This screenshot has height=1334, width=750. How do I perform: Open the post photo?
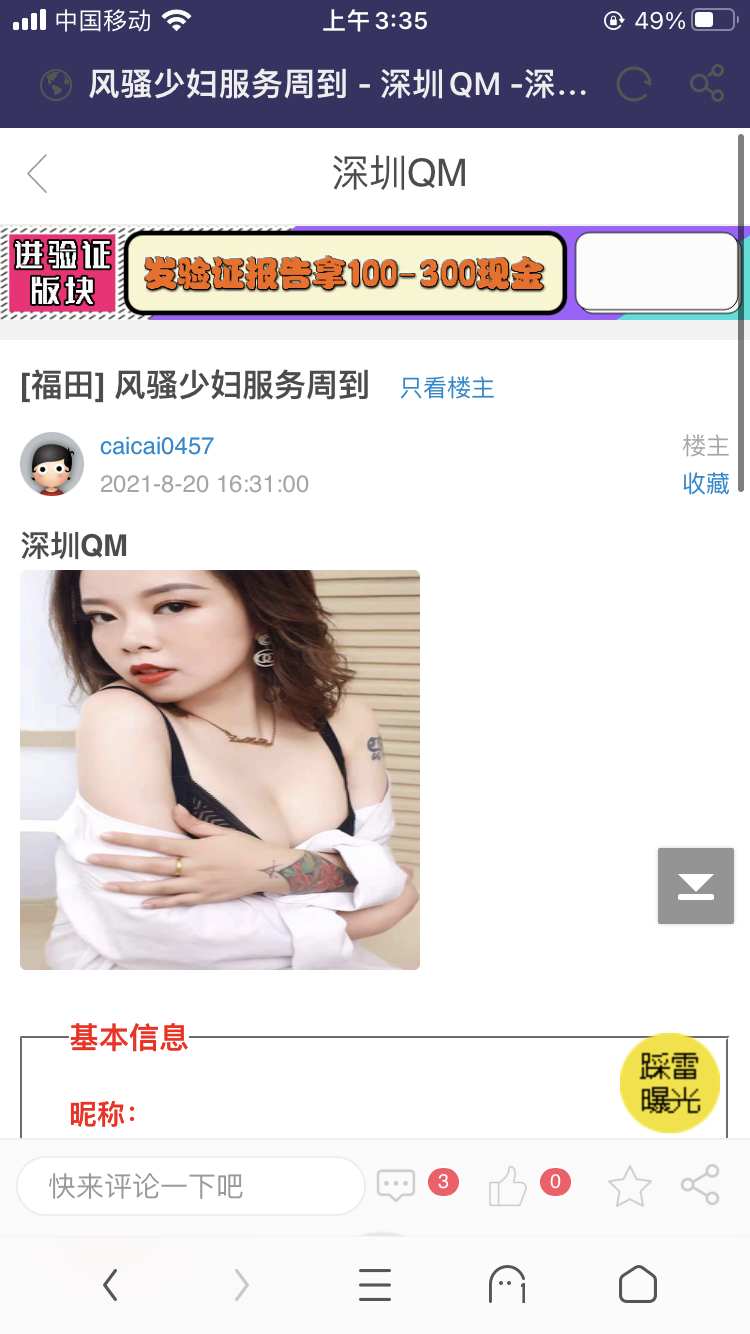[220, 769]
